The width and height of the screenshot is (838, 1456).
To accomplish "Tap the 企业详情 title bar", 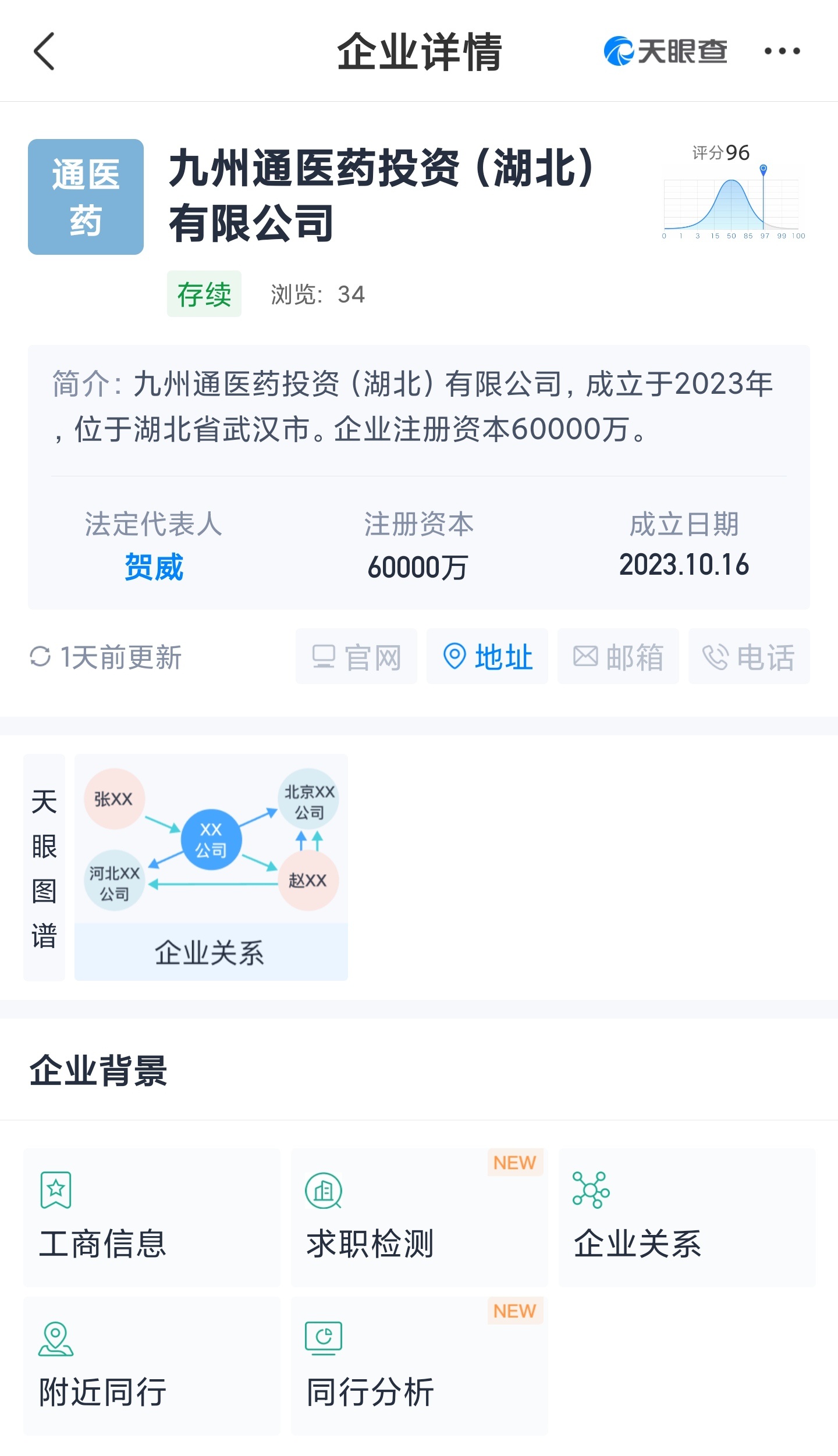I will click(x=419, y=51).
